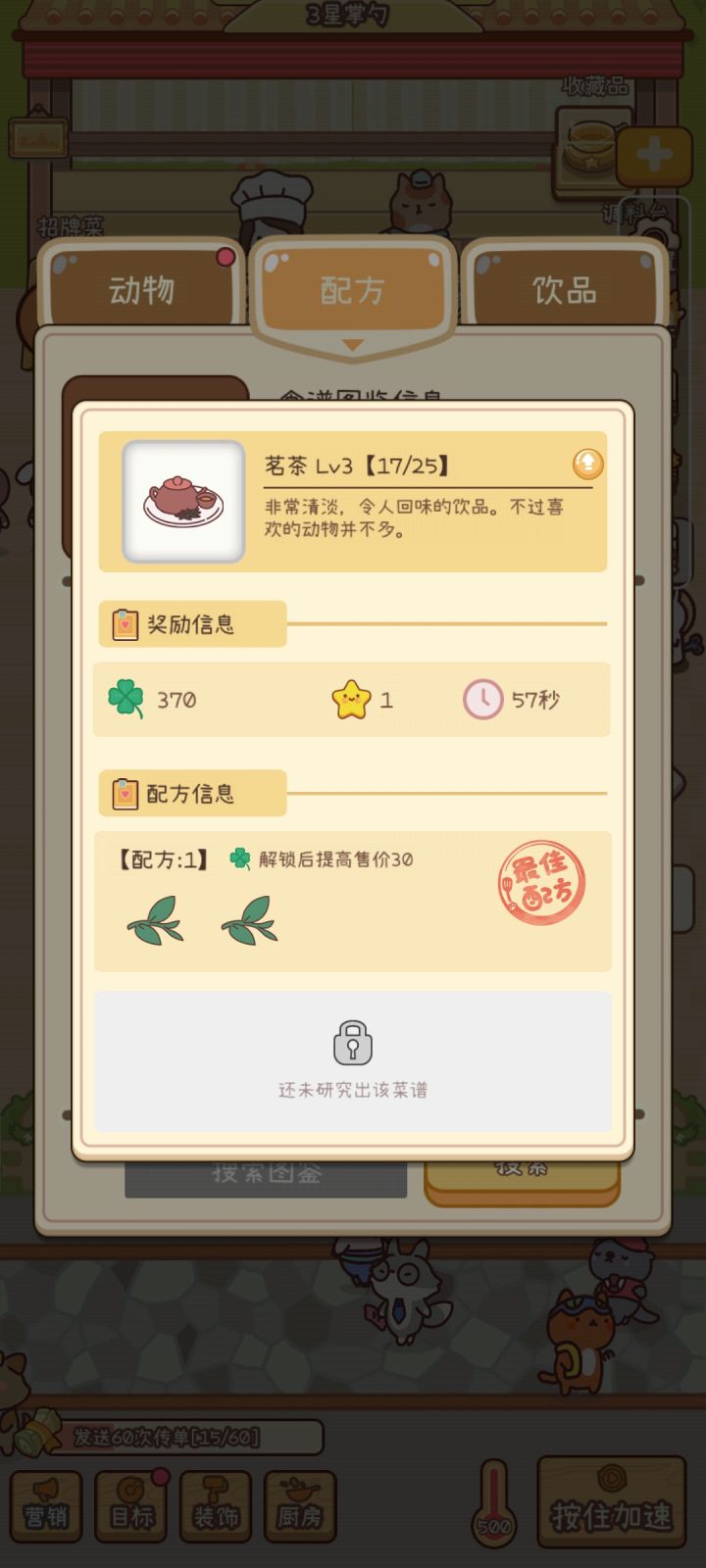Select the 配方 tab
This screenshot has width=706, height=1568.
pyautogui.click(x=351, y=288)
